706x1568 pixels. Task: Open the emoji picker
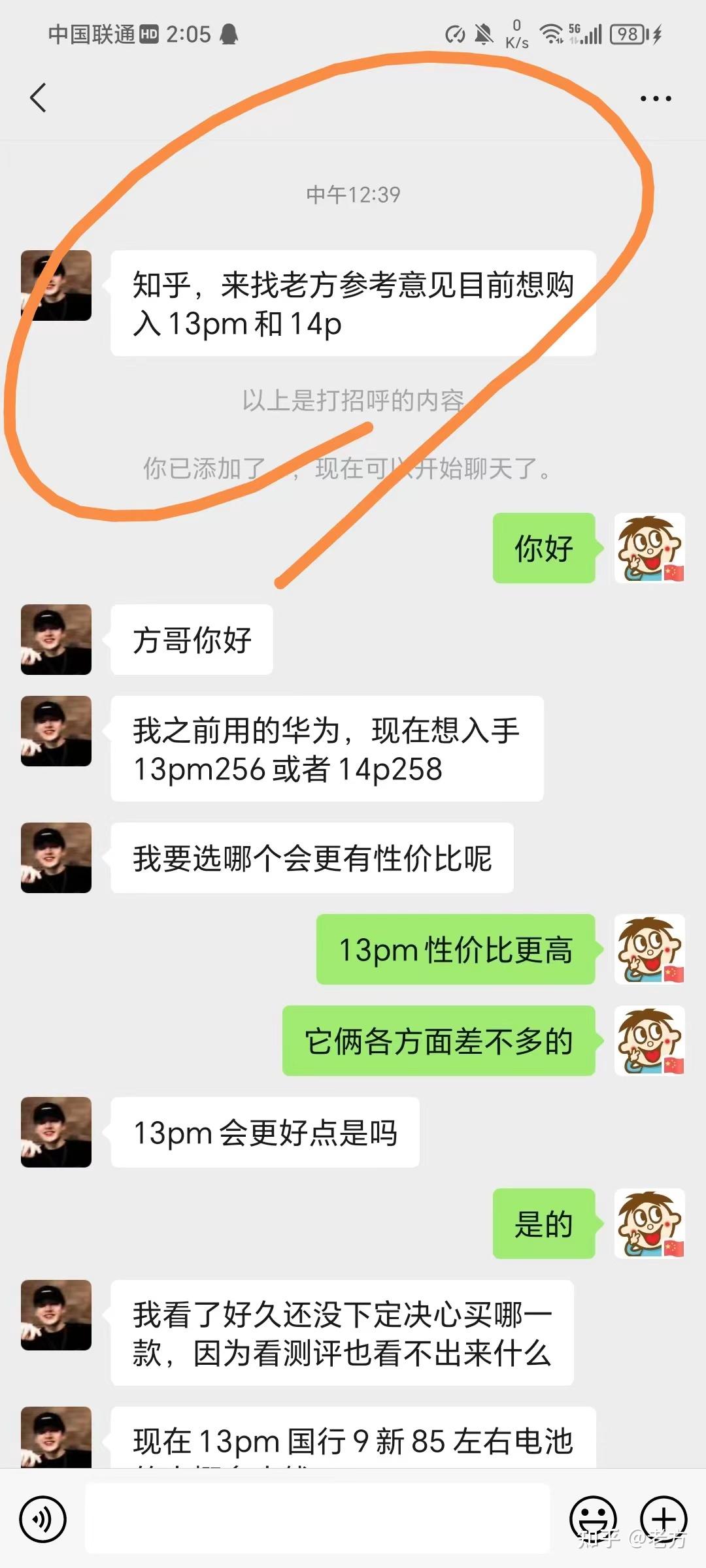click(593, 1519)
